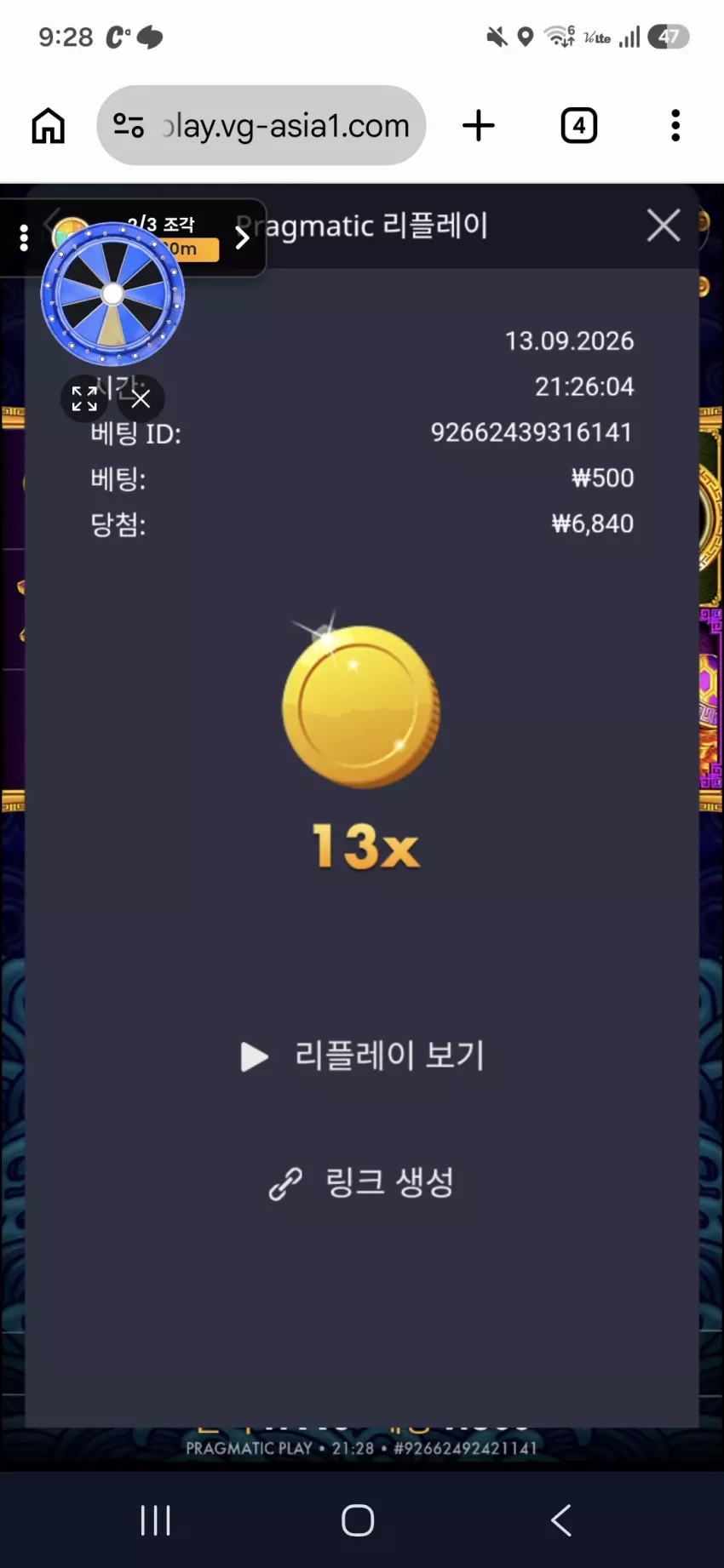Image resolution: width=724 pixels, height=1568 pixels.
Task: Open the tab switcher showing 4 tabs
Action: [579, 125]
